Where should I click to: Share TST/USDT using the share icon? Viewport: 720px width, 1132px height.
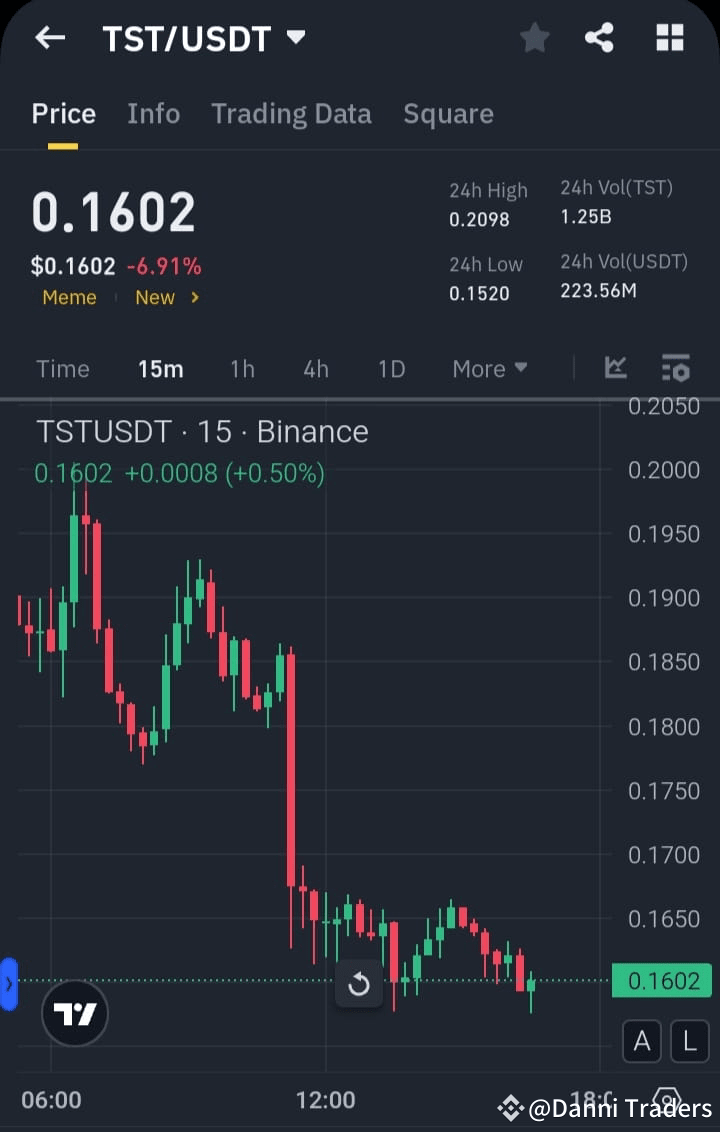pyautogui.click(x=600, y=38)
